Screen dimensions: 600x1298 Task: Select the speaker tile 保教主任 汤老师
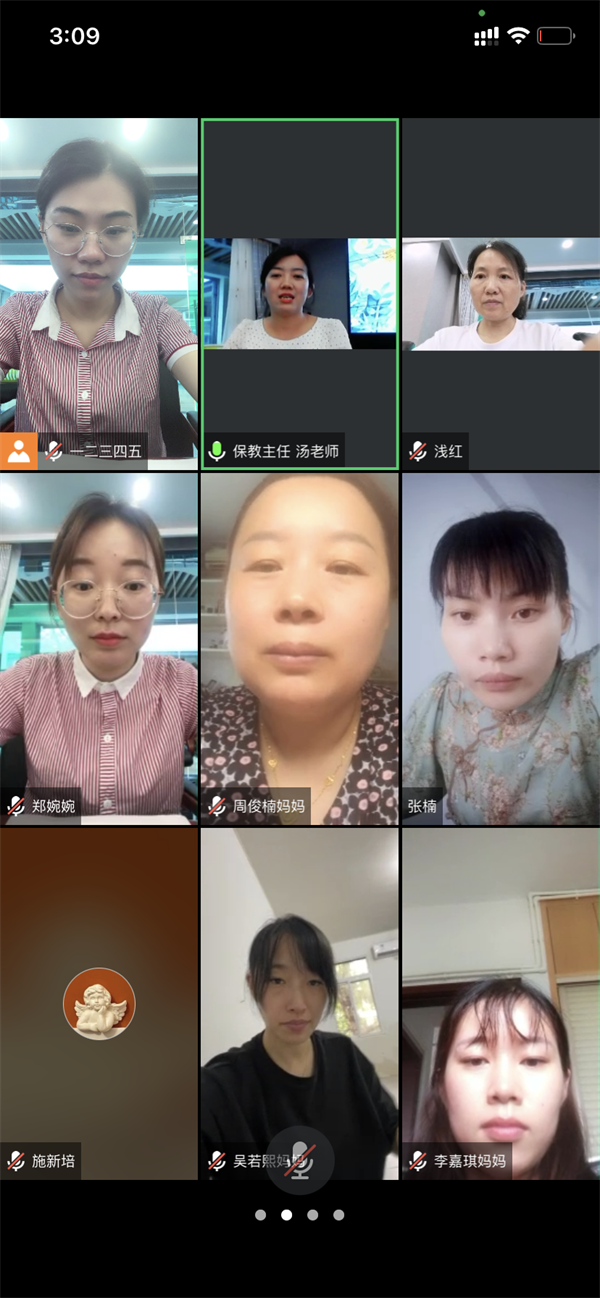tap(300, 293)
